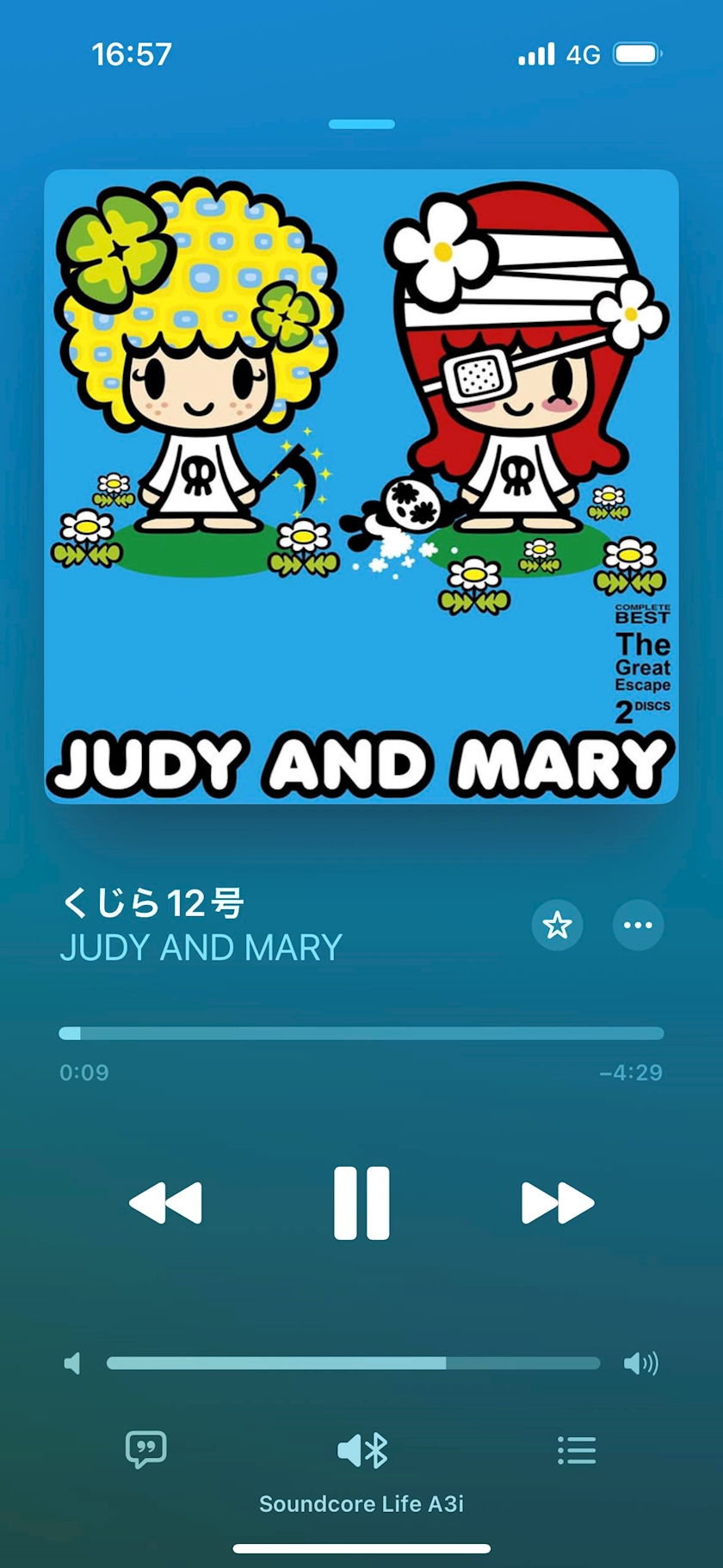Screen dimensions: 723x1568
Task: Open the Soundcore Life A3i audio output
Action: 361,1452
